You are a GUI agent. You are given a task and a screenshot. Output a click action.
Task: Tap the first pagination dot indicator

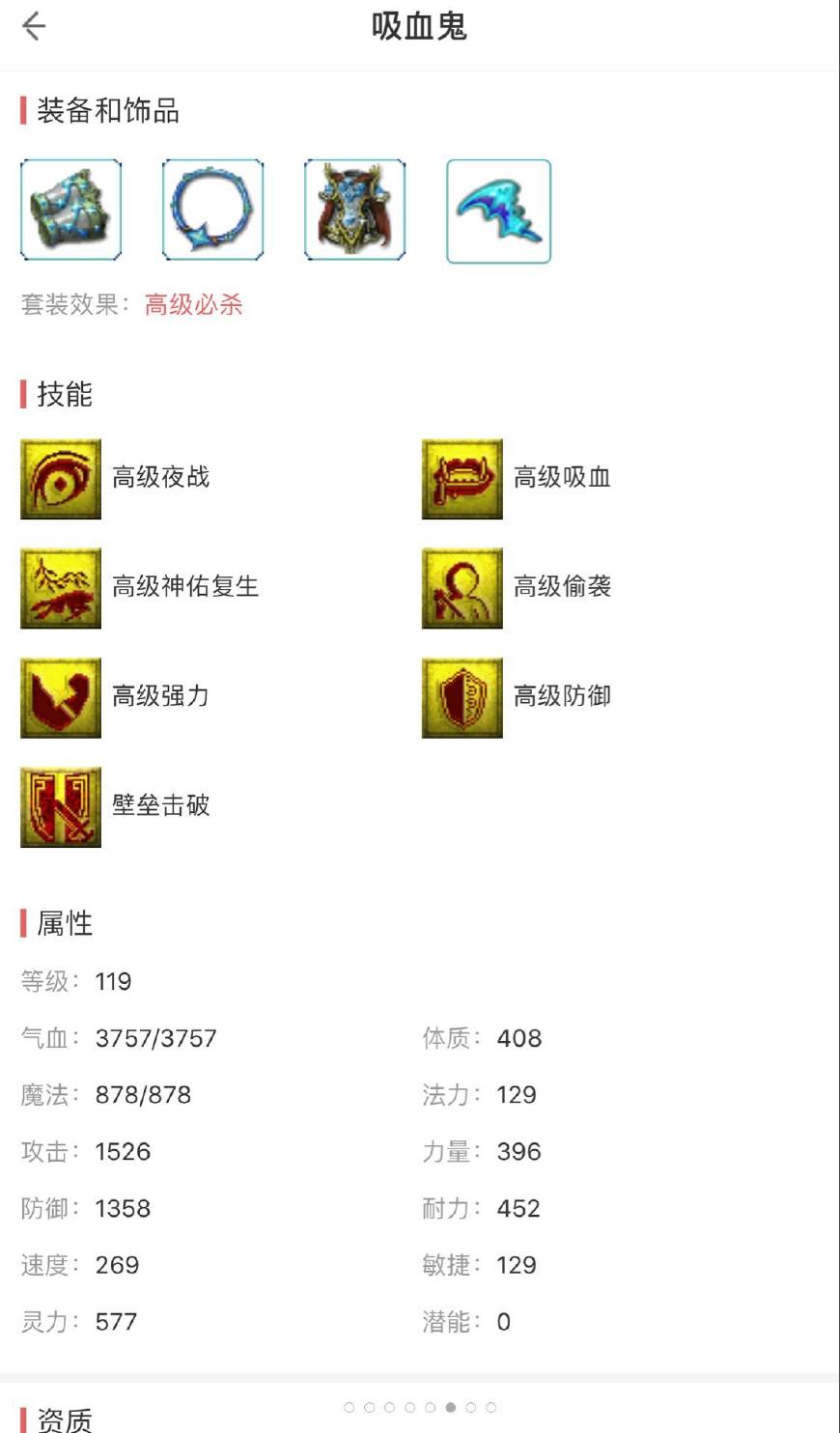[348, 1408]
